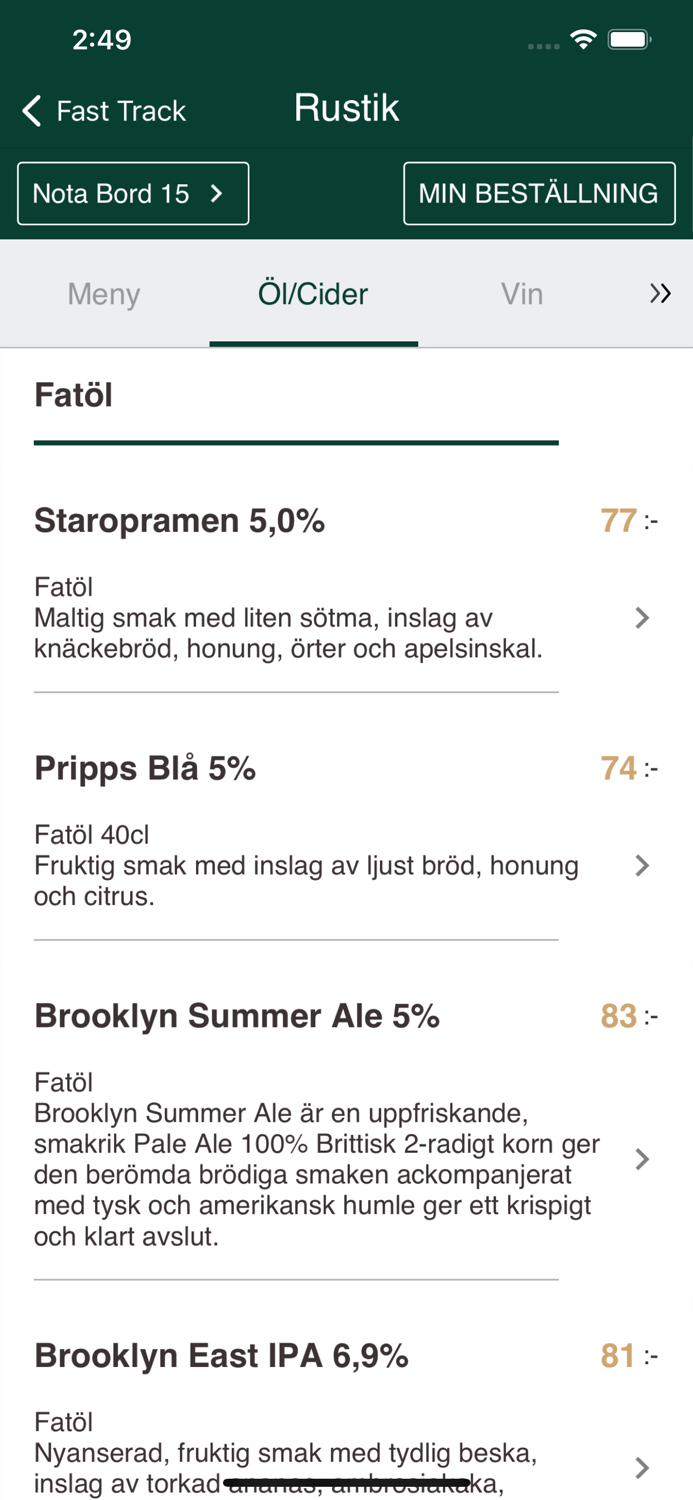Image resolution: width=693 pixels, height=1500 pixels.
Task: Show more tabs with double arrow
Action: [x=660, y=294]
